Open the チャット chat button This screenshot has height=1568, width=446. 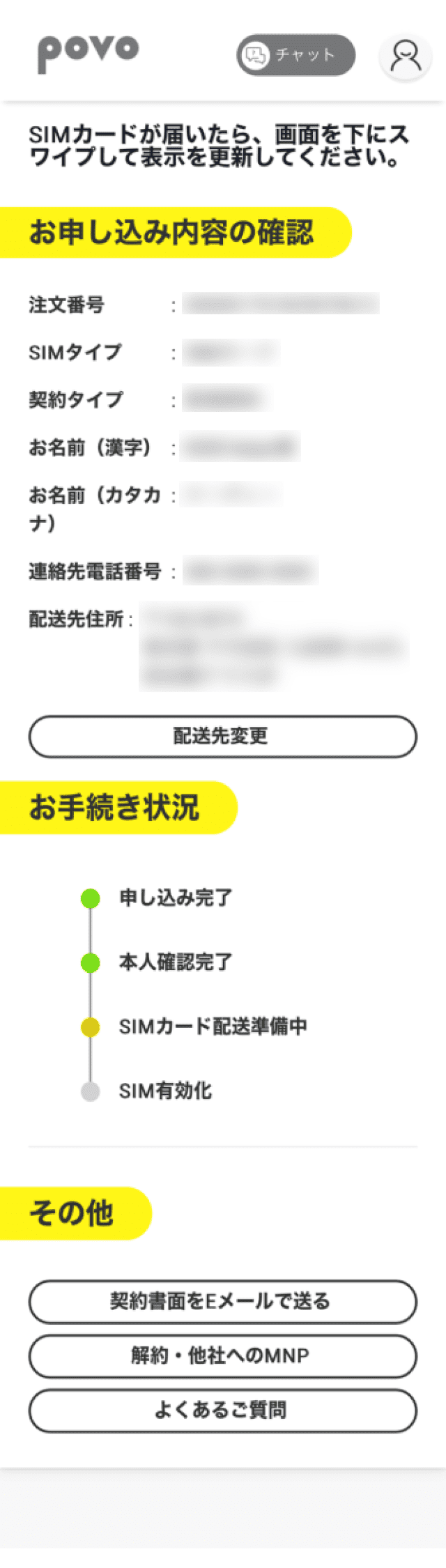(x=296, y=55)
